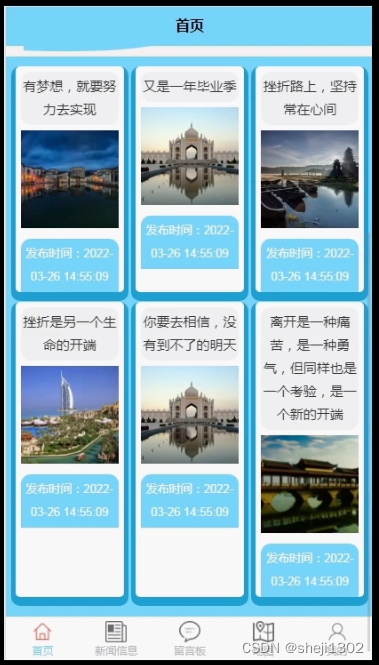379x665 pixels.
Task: Open the card 挫折路上，坚持常在心间
Action: click(x=309, y=179)
